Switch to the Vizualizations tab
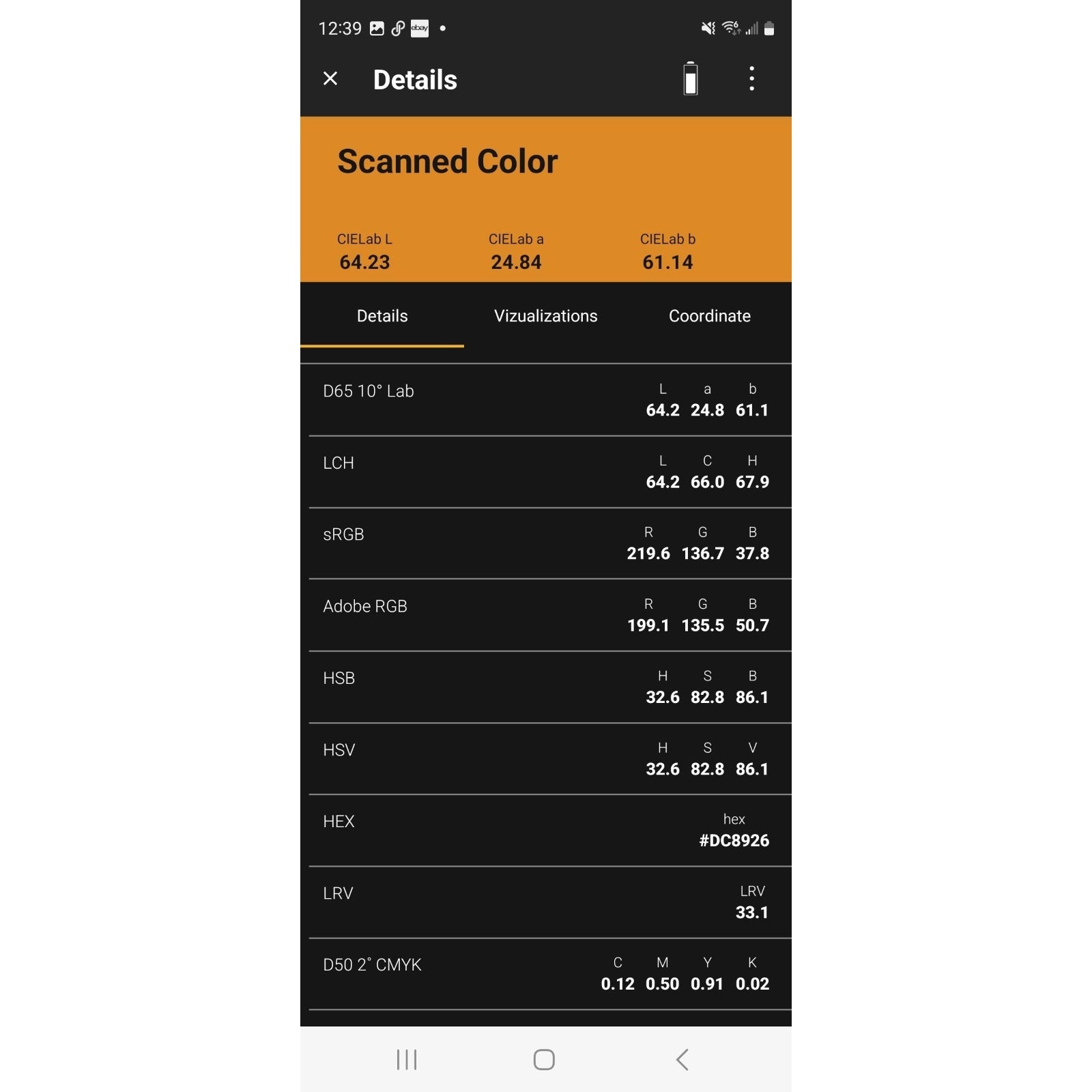The image size is (1092, 1092). click(x=545, y=316)
